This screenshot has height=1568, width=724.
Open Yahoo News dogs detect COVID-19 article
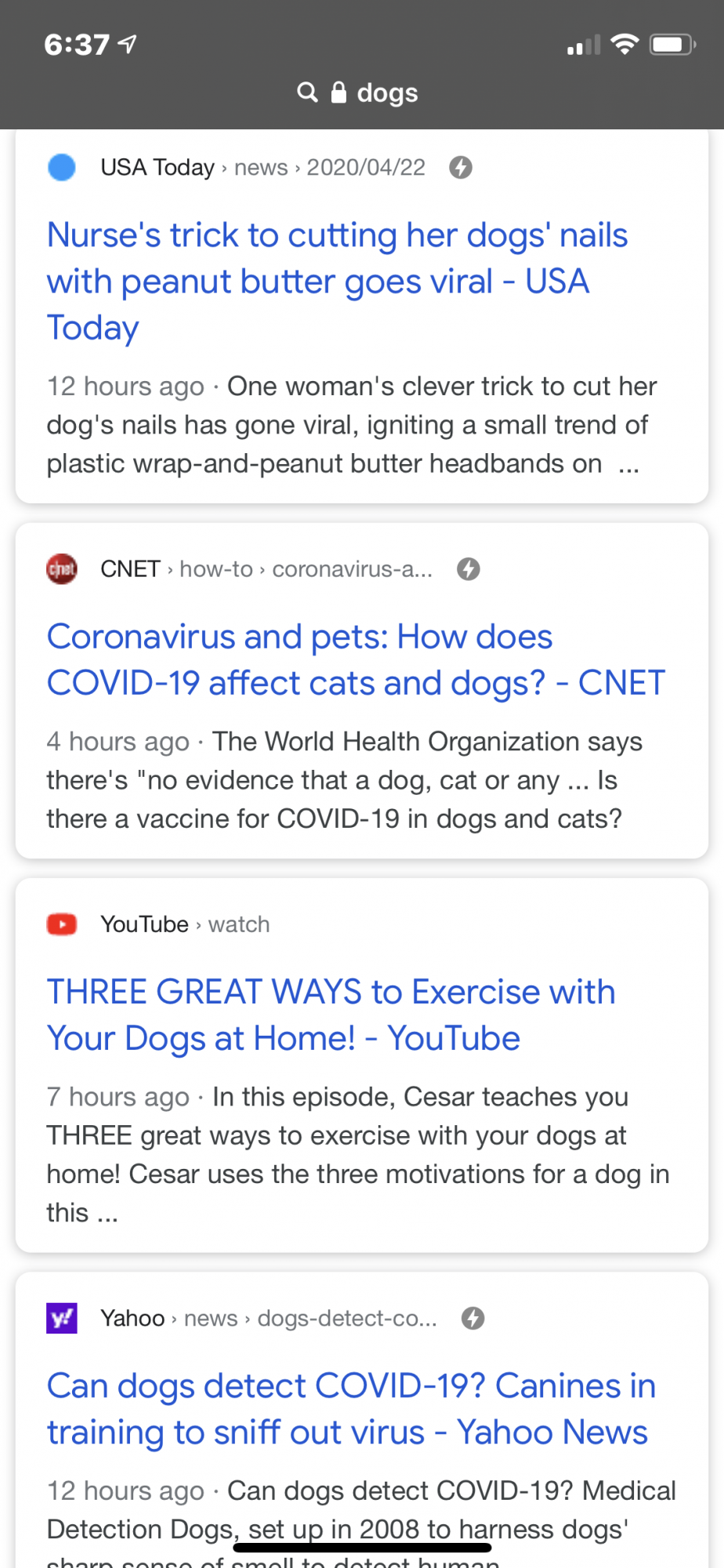pyautogui.click(x=351, y=1409)
